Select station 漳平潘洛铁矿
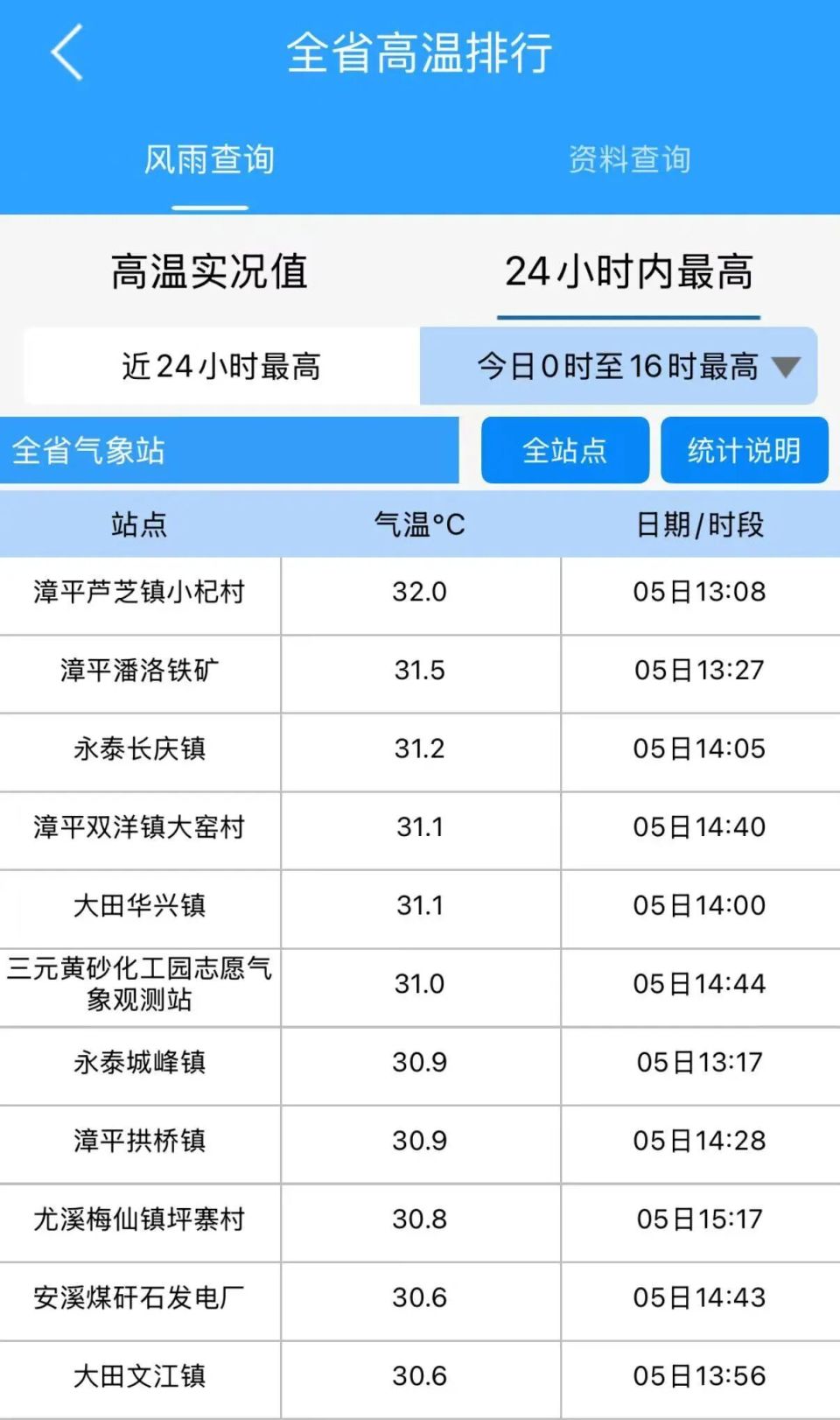Image resolution: width=840 pixels, height=1420 pixels. pos(140,671)
